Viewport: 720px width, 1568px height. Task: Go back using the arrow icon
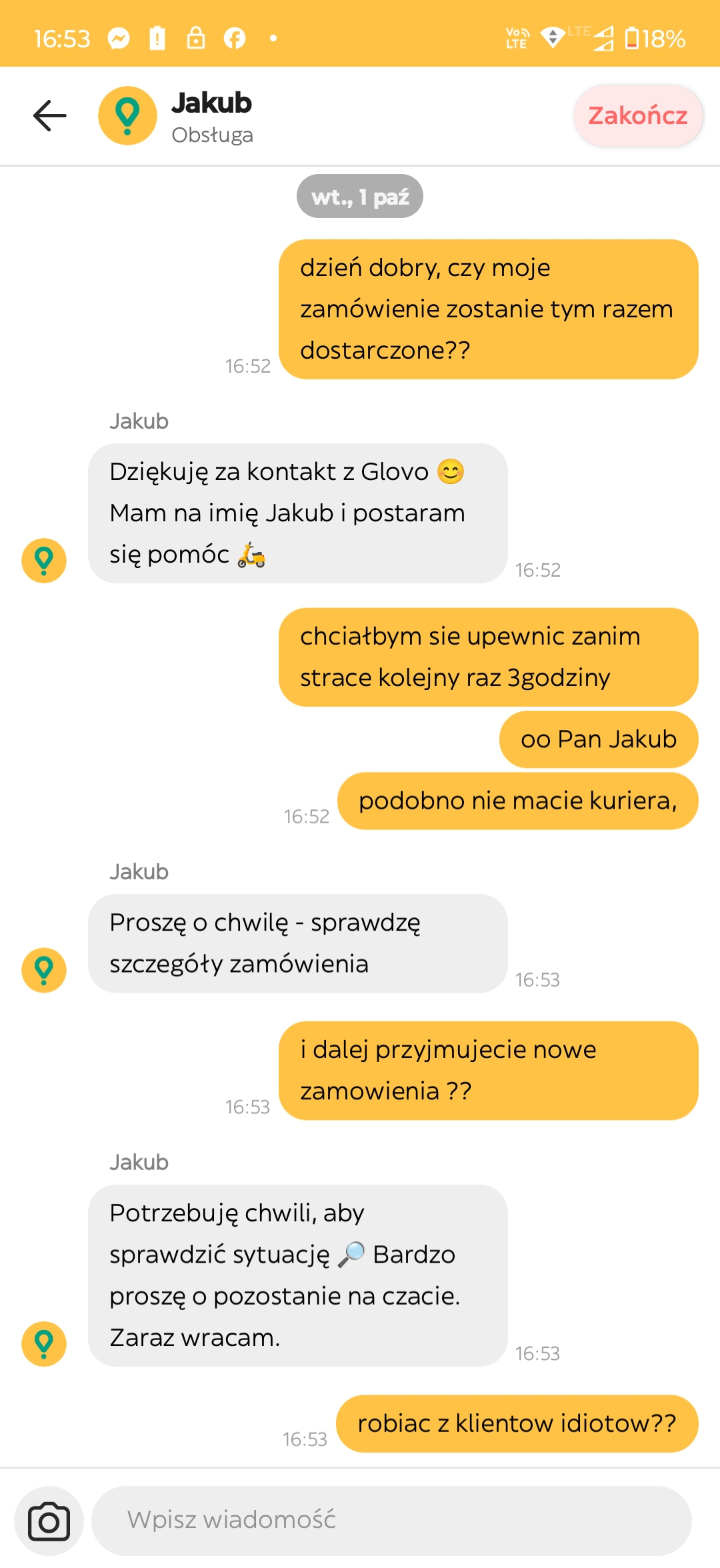(x=50, y=116)
